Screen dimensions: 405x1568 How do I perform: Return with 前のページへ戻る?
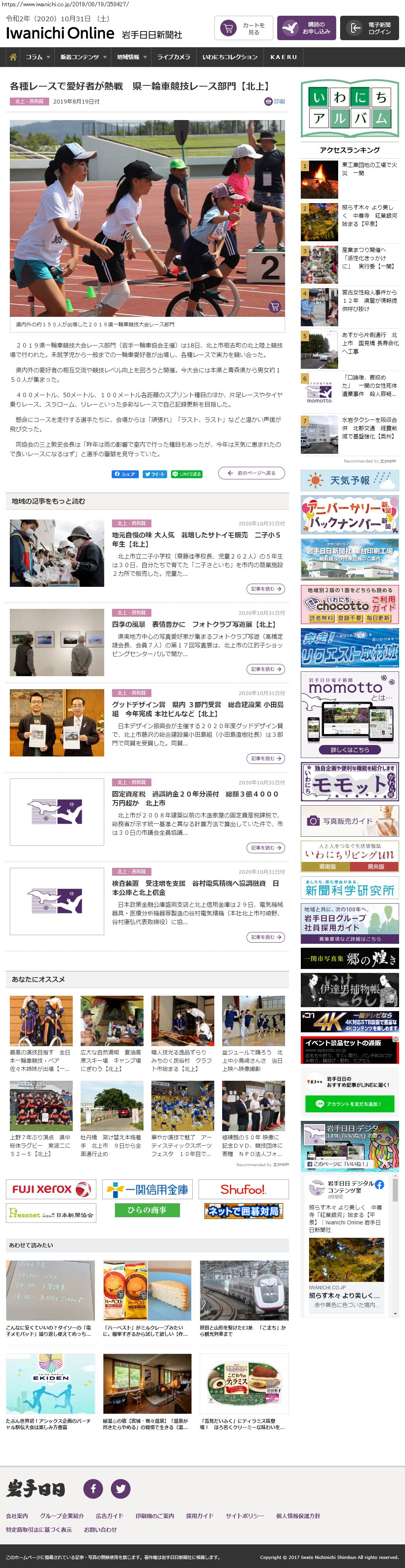(x=251, y=473)
